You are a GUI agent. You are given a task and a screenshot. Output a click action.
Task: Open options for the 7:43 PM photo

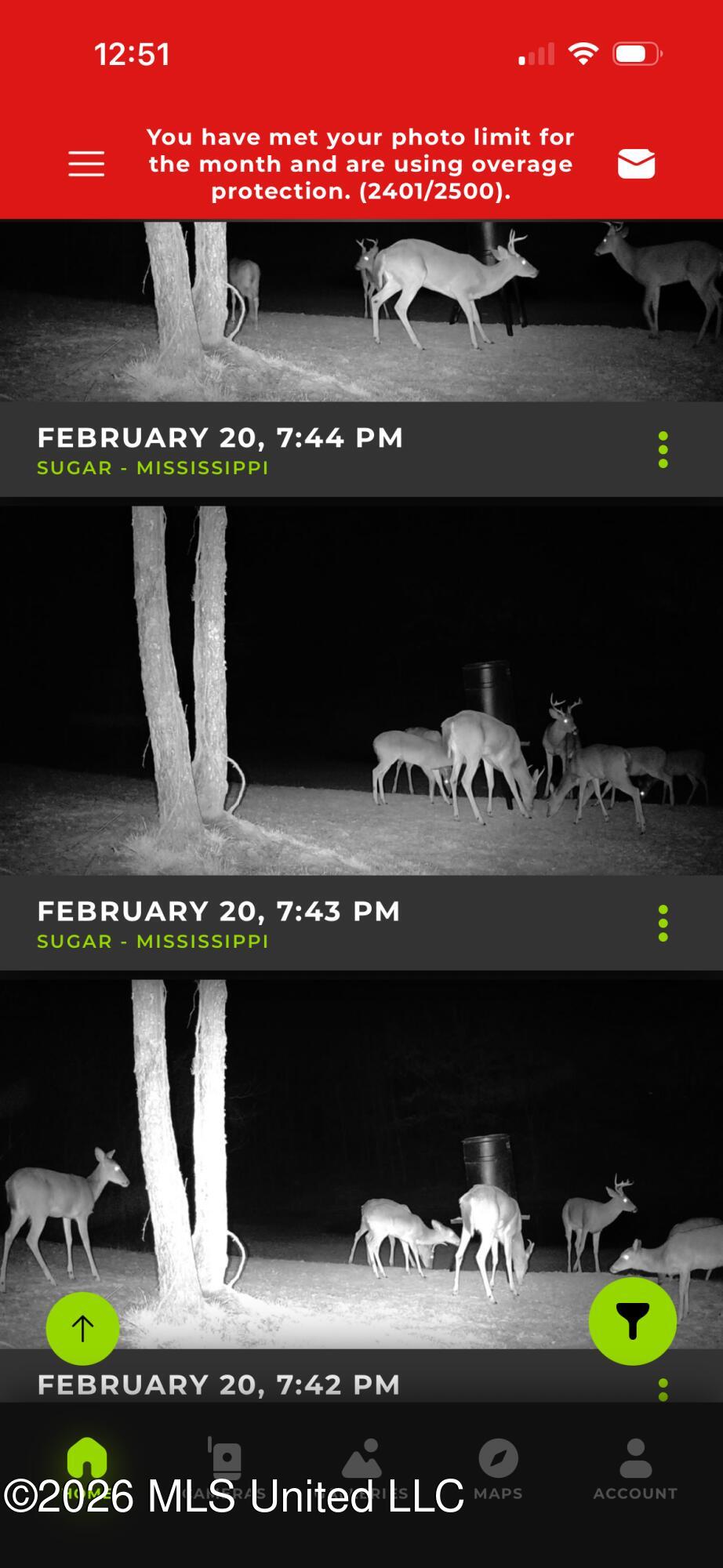[x=663, y=924]
